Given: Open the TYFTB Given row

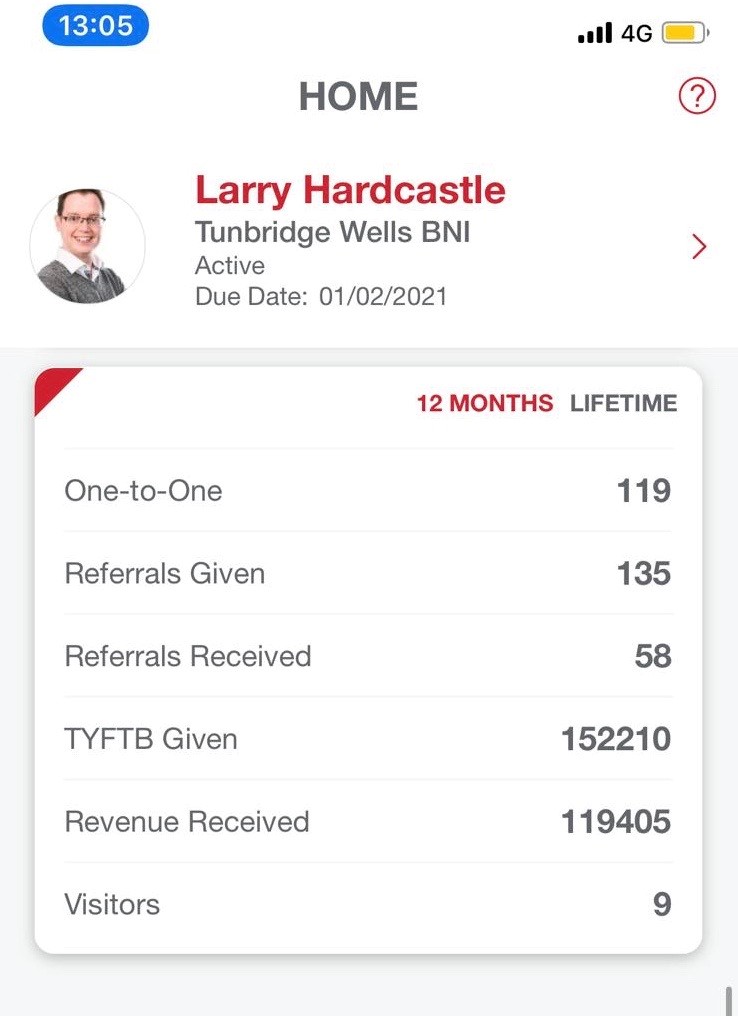Looking at the screenshot, I should [x=368, y=739].
